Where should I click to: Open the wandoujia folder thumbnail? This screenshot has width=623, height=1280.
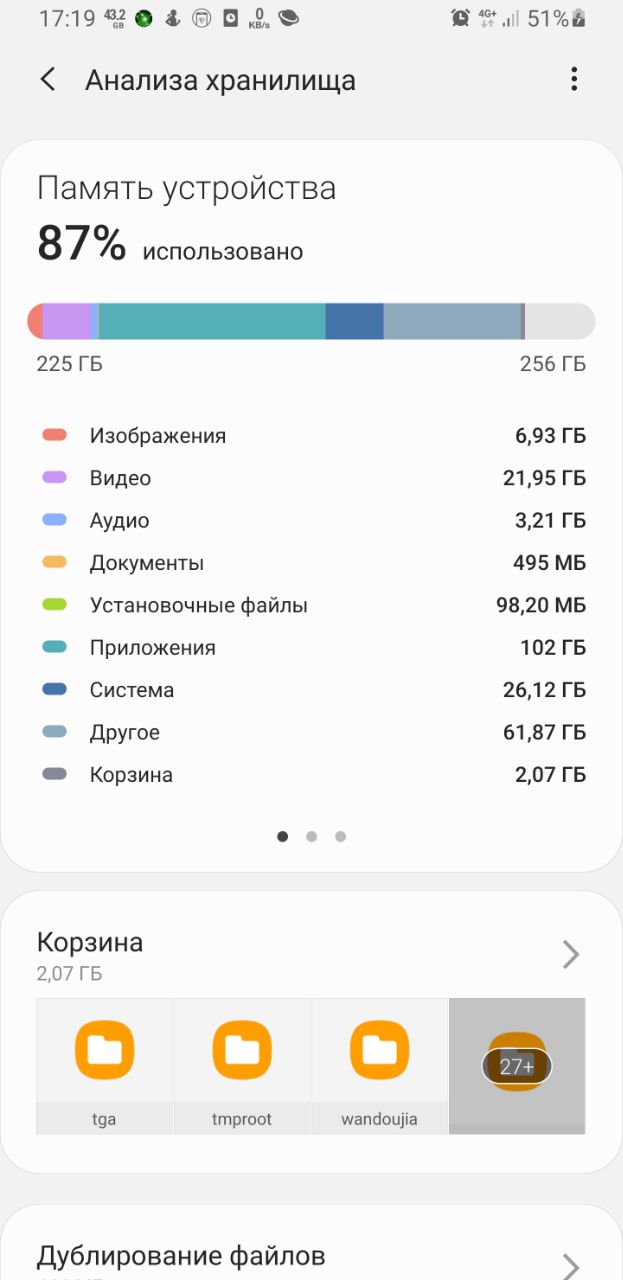379,1066
